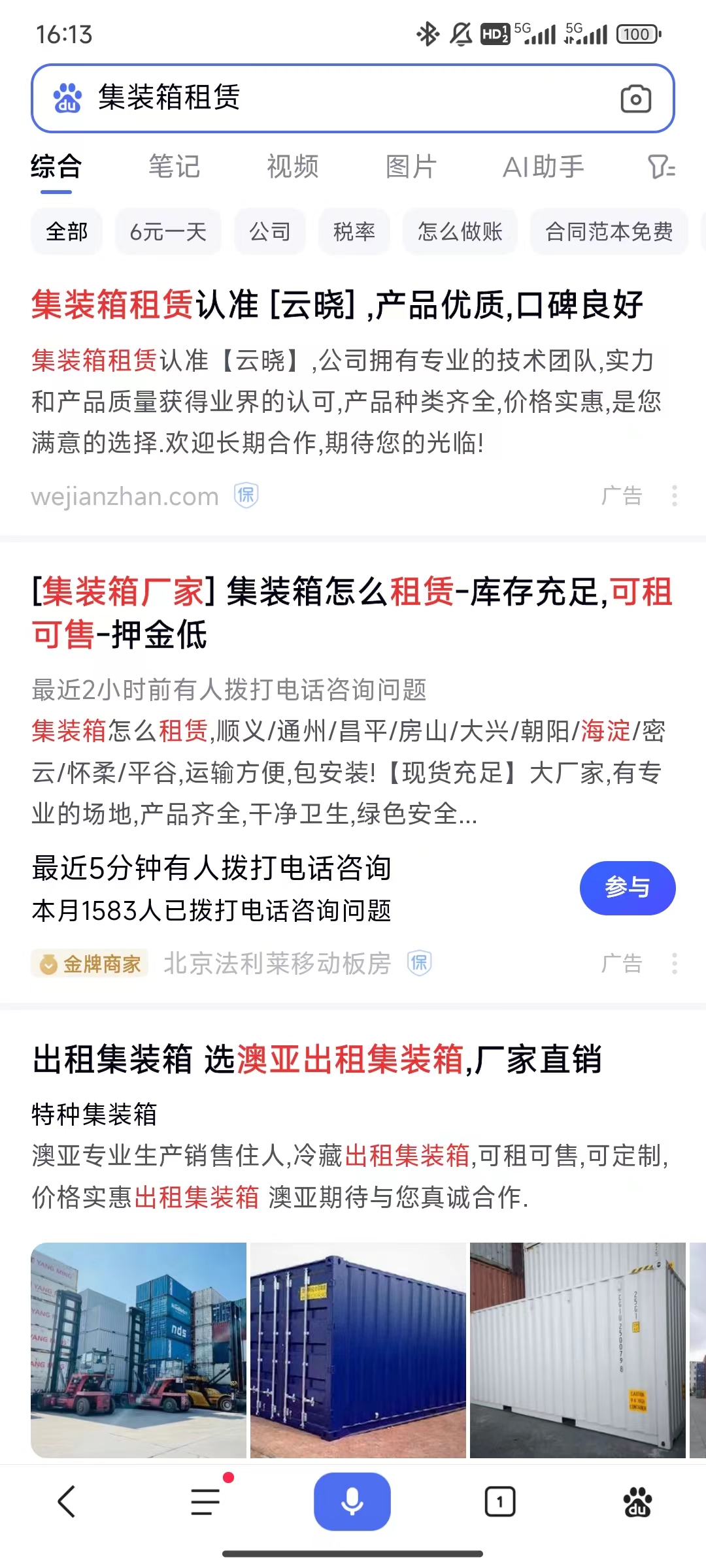Open more options for the wejianzhan.com ad
Viewport: 706px width, 1568px height.
(x=674, y=496)
